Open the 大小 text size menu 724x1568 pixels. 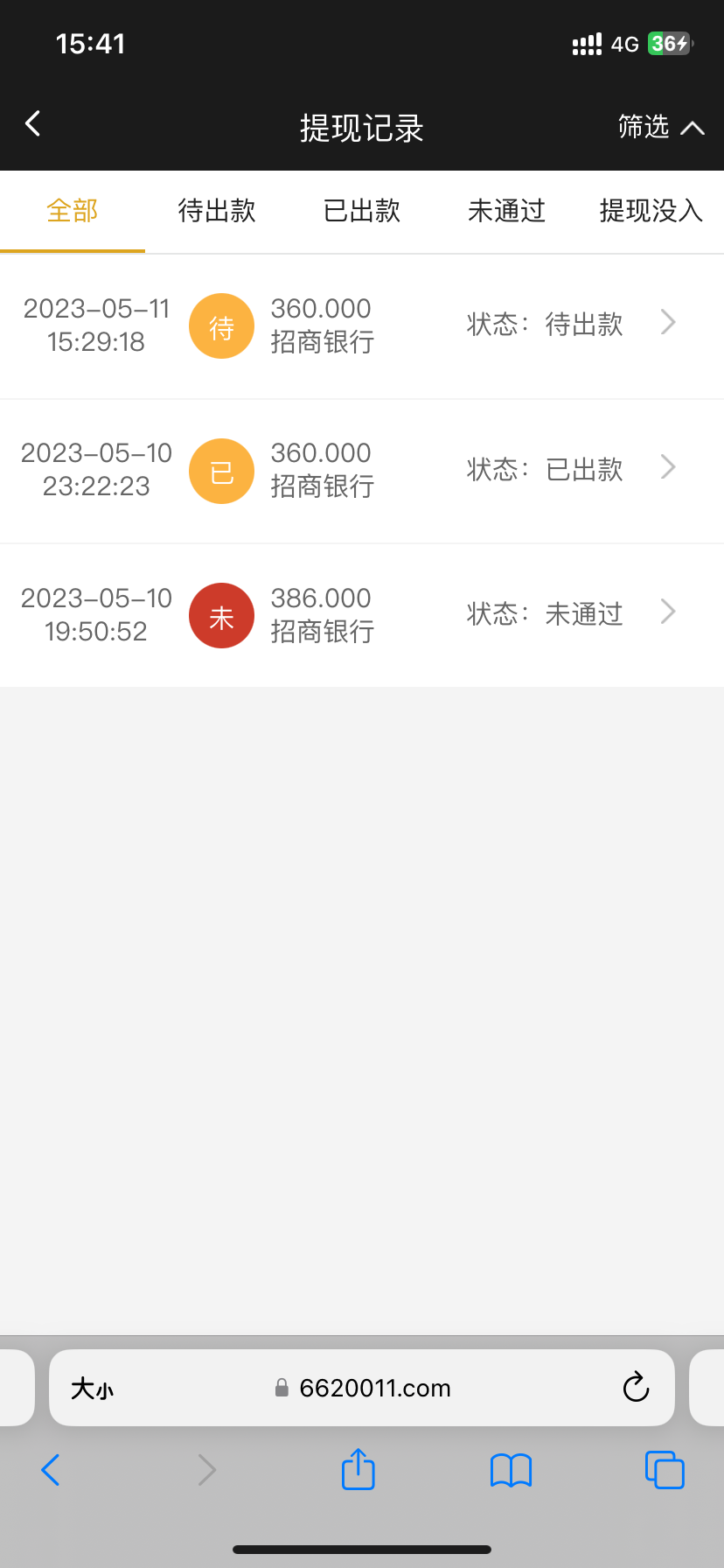pos(91,1388)
